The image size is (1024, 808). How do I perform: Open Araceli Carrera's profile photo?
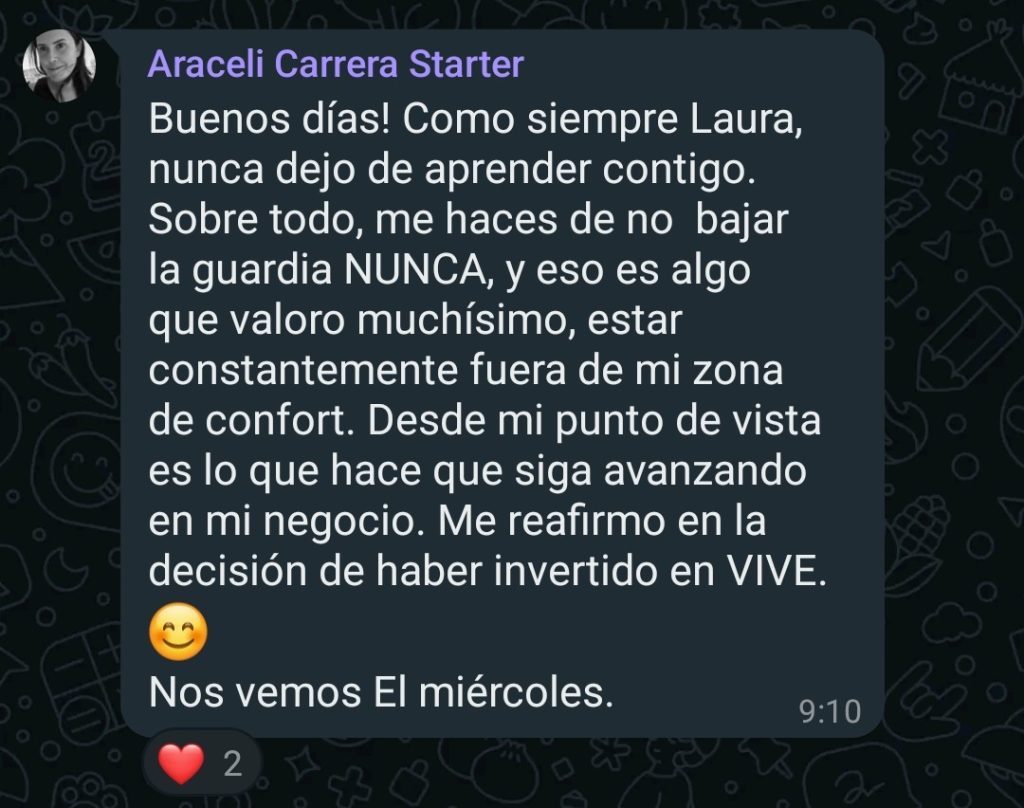click(x=59, y=66)
